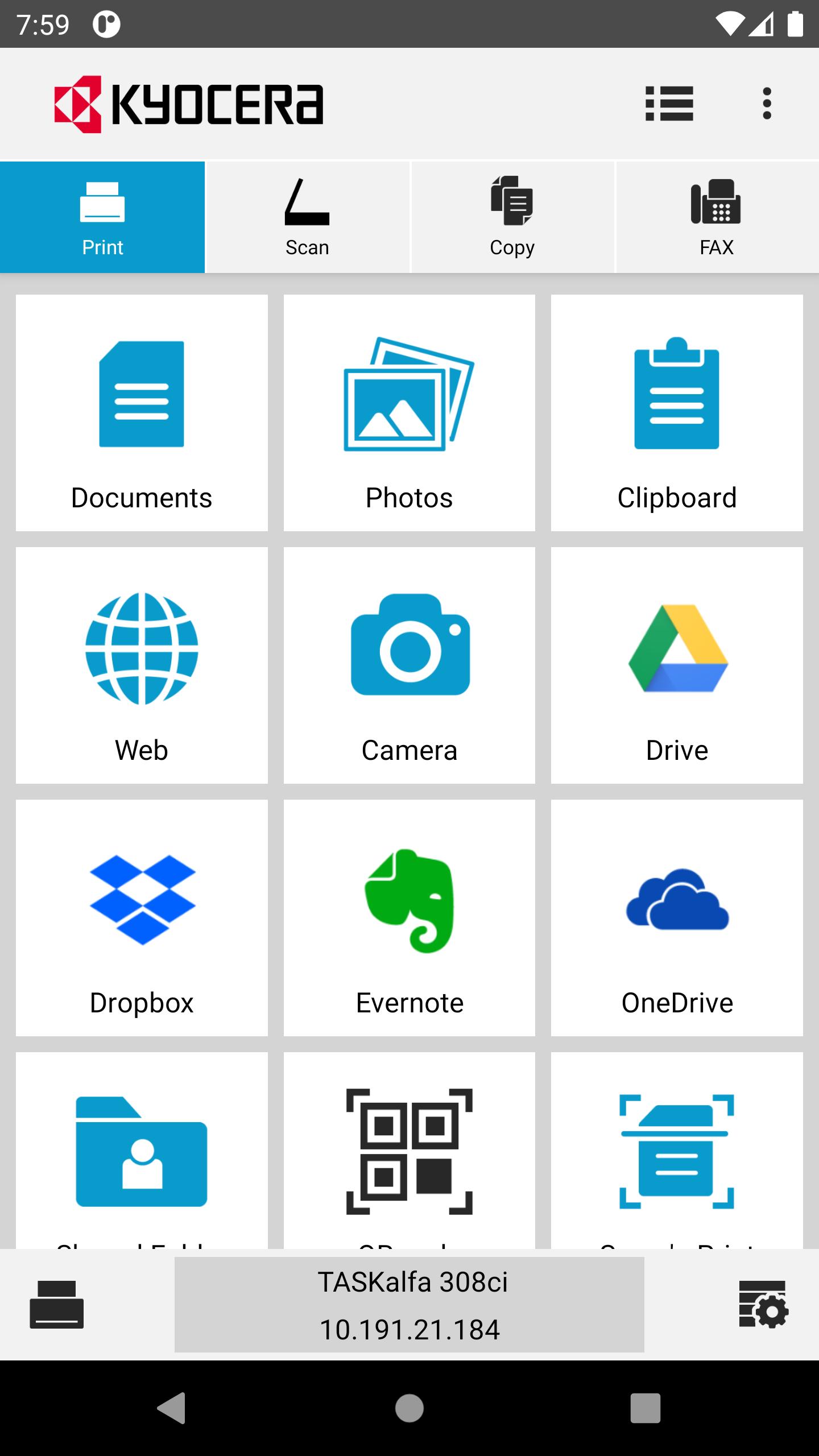Choose Photos as print source

point(409,413)
